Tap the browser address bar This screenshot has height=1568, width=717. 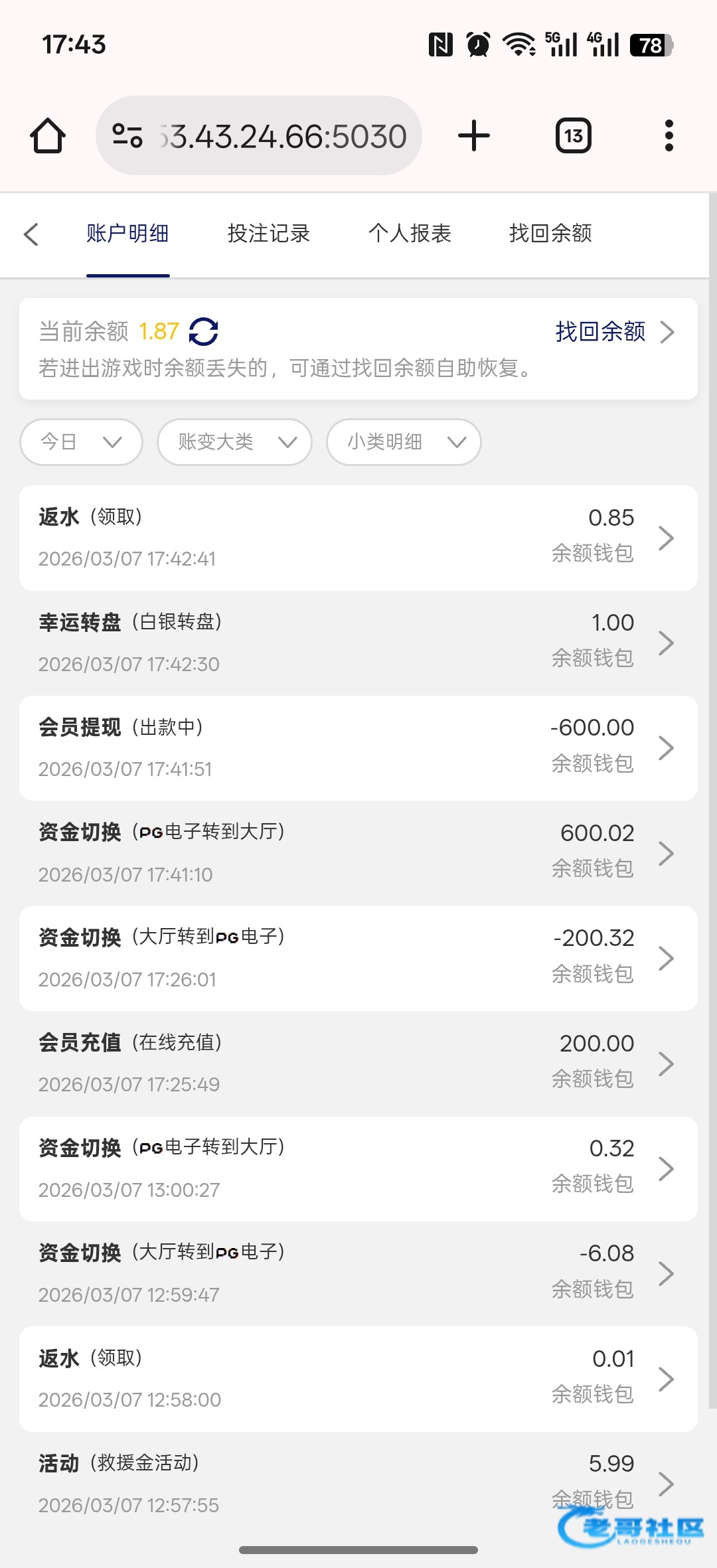click(x=259, y=136)
